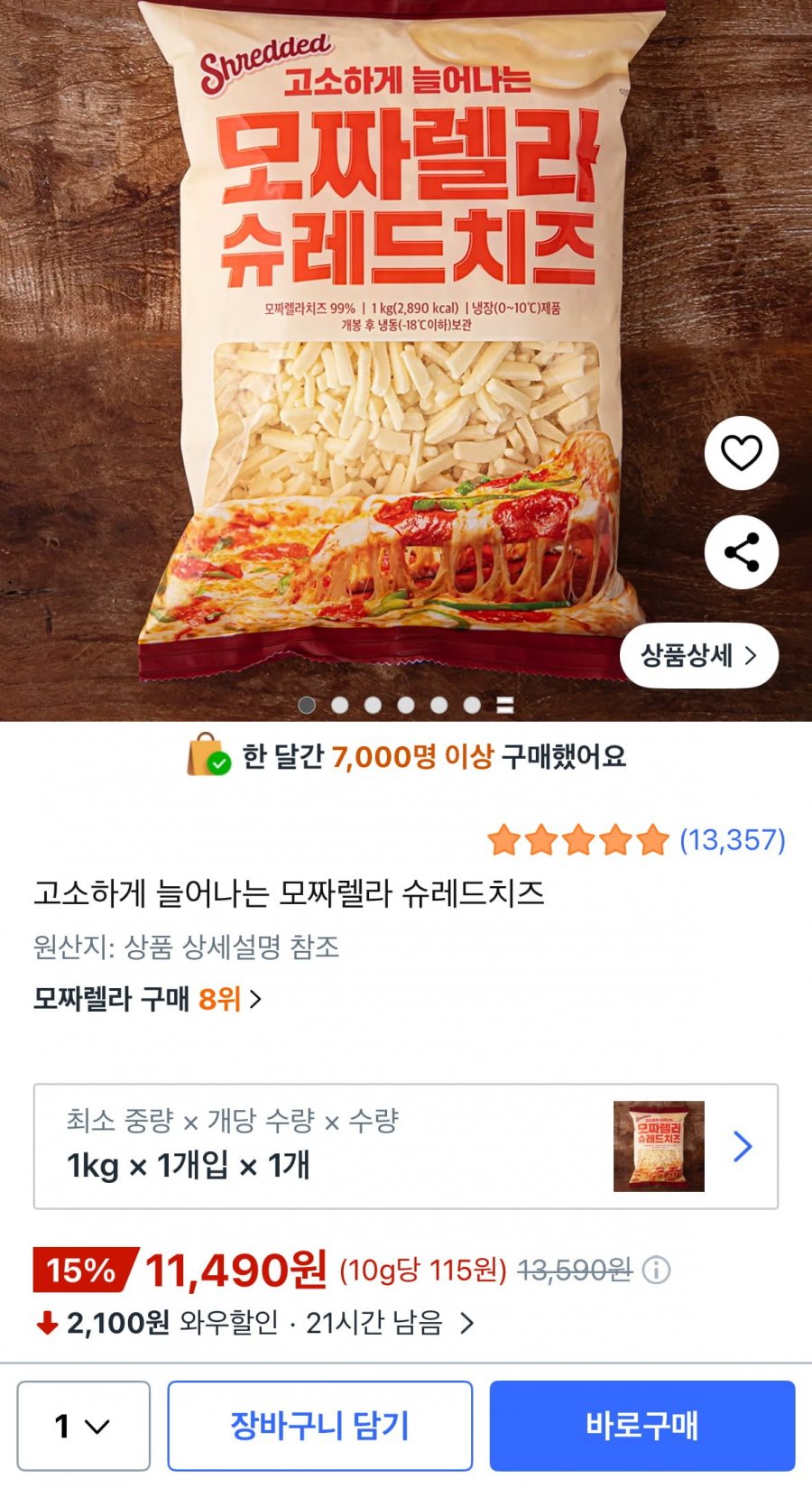This screenshot has width=812, height=1488.
Task: Open 상품상세 product details
Action: tap(698, 655)
